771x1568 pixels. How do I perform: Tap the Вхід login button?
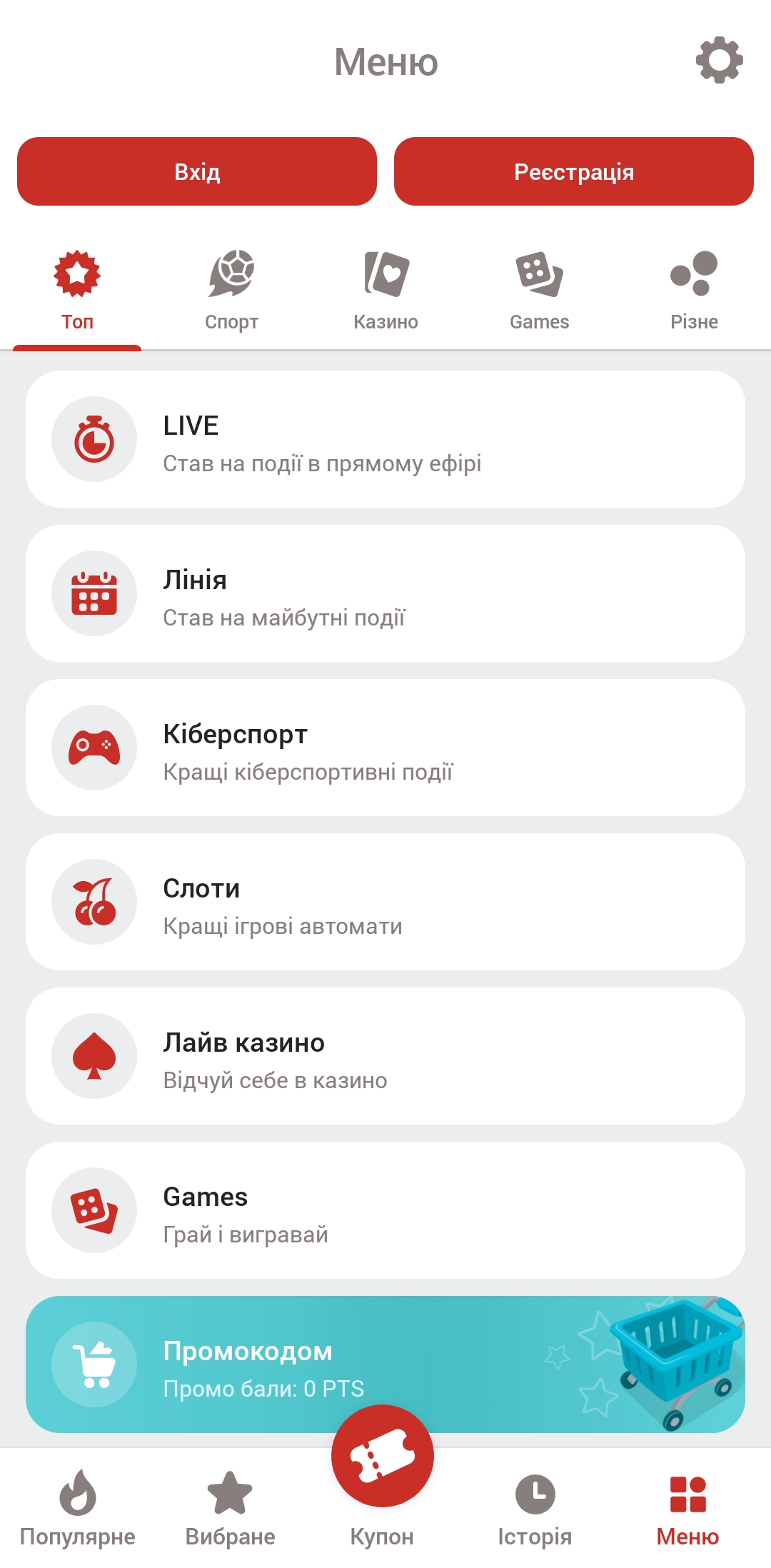(197, 171)
